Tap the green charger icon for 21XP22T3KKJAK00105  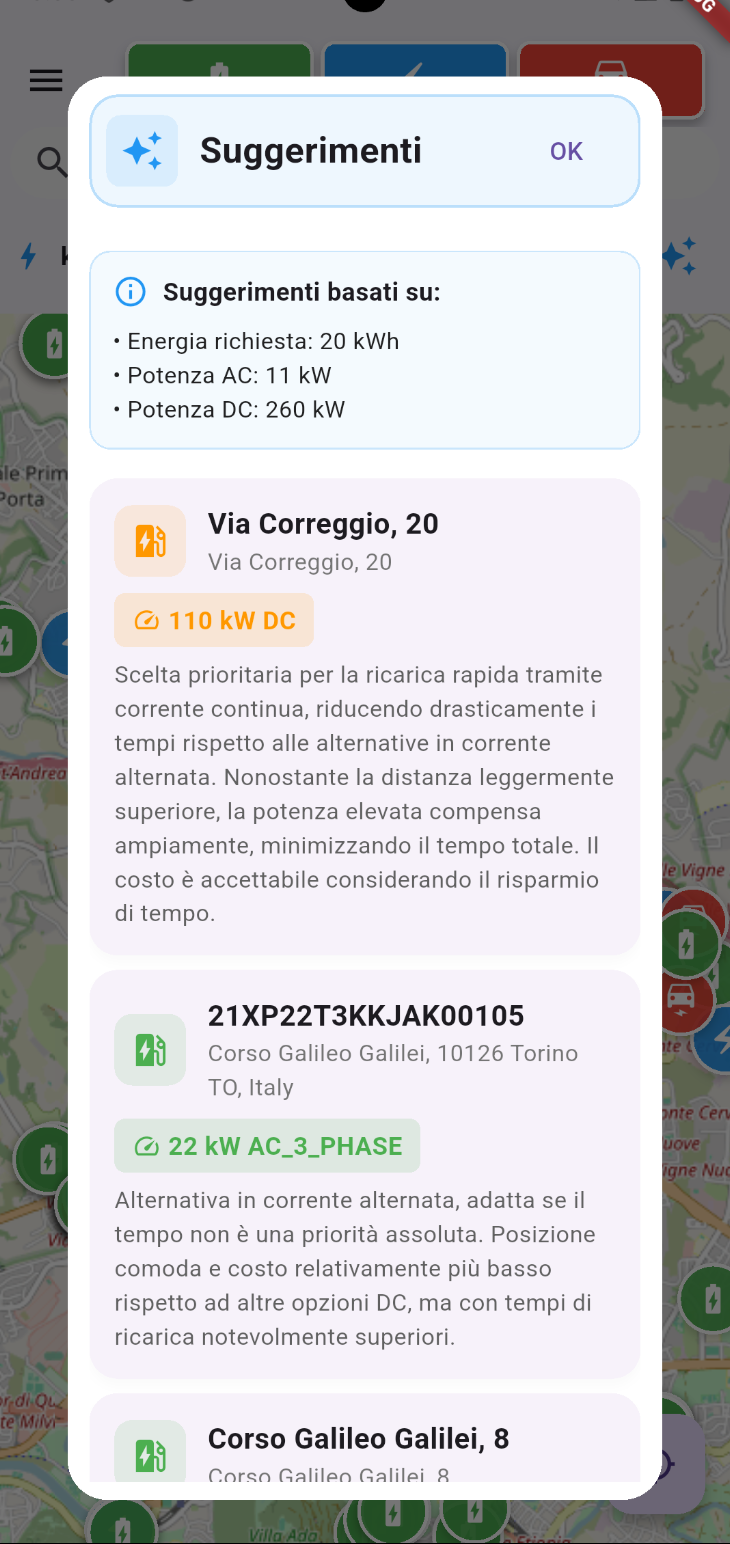pyautogui.click(x=150, y=1050)
